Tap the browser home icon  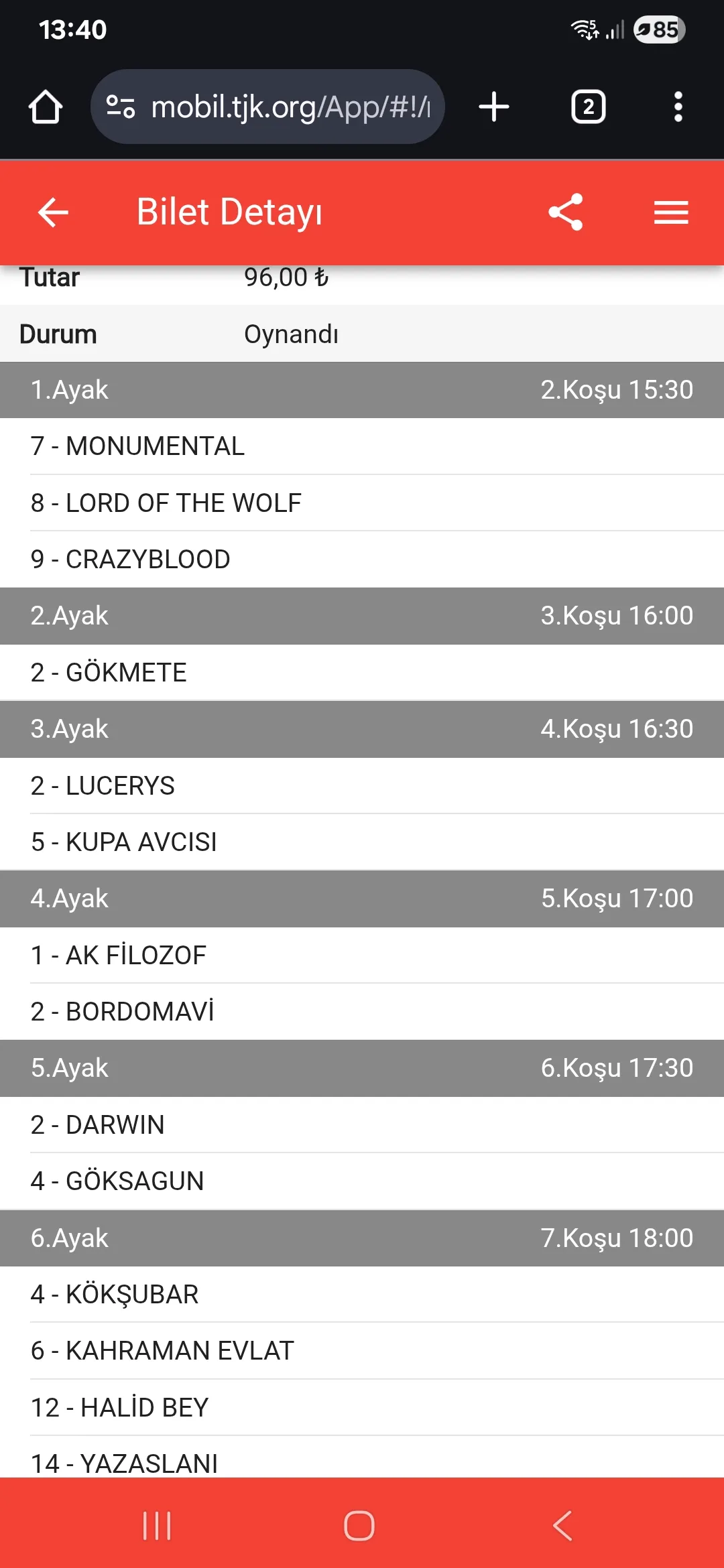(46, 107)
